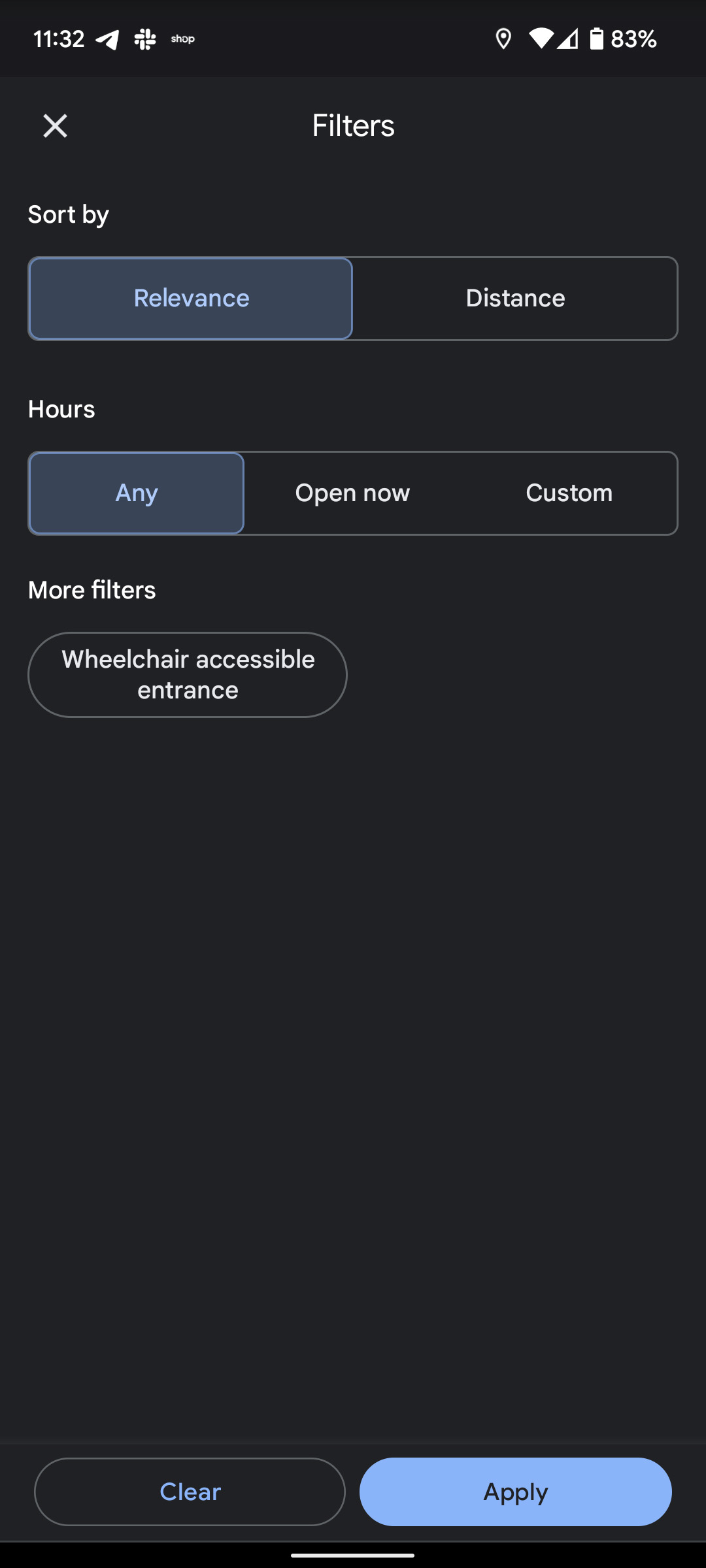Sort results by Distance

[515, 299]
